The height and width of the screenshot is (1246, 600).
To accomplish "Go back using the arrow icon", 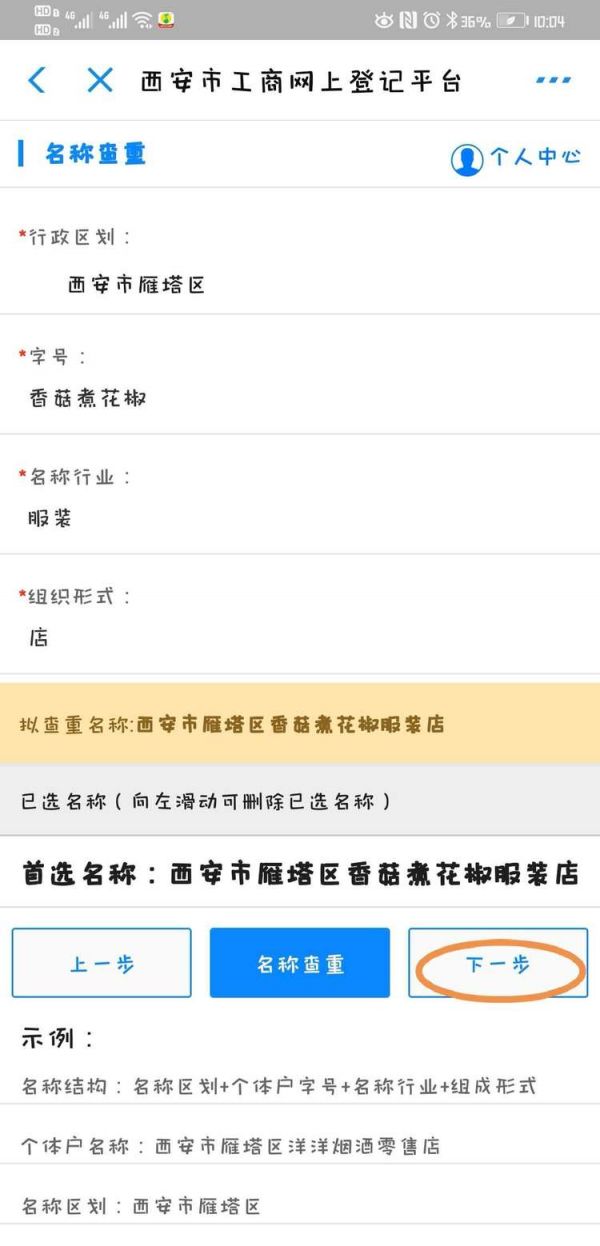I will click(37, 81).
